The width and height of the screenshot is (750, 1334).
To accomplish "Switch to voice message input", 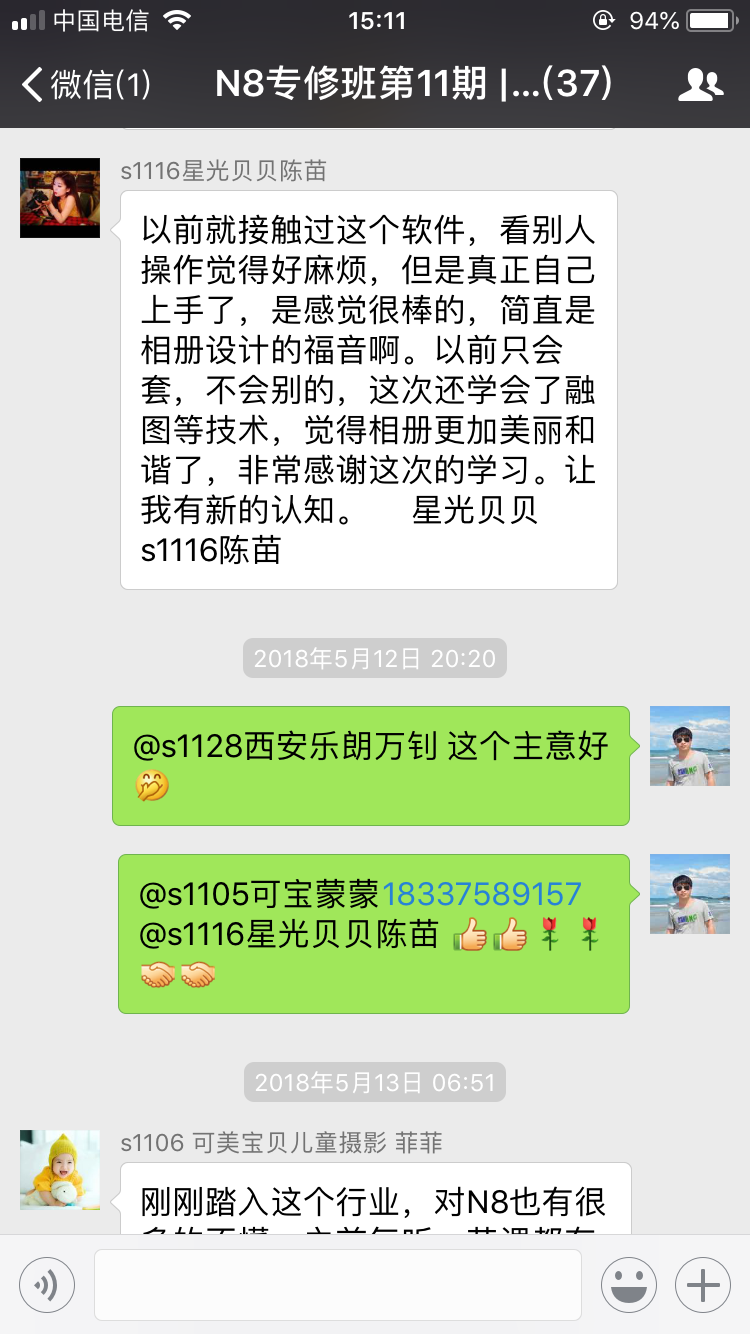I will [x=46, y=1285].
